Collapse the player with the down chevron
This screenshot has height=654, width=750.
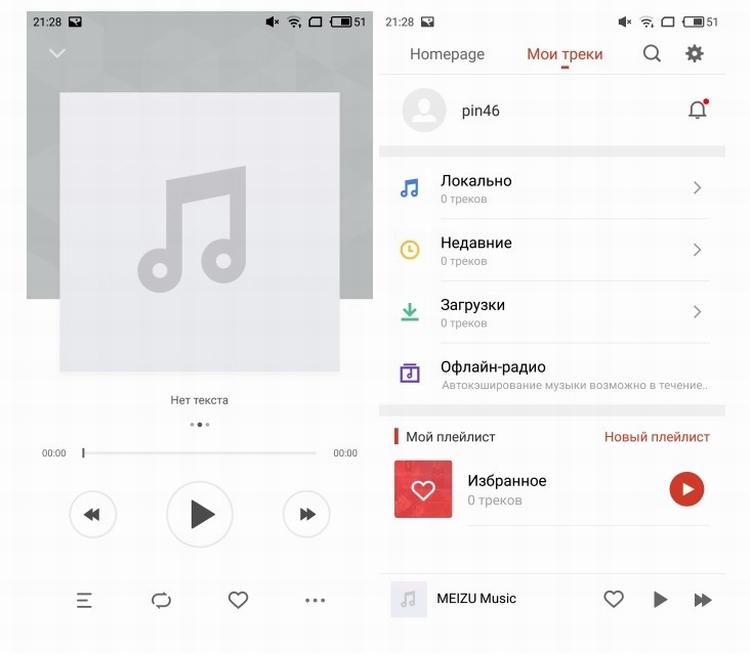click(57, 53)
